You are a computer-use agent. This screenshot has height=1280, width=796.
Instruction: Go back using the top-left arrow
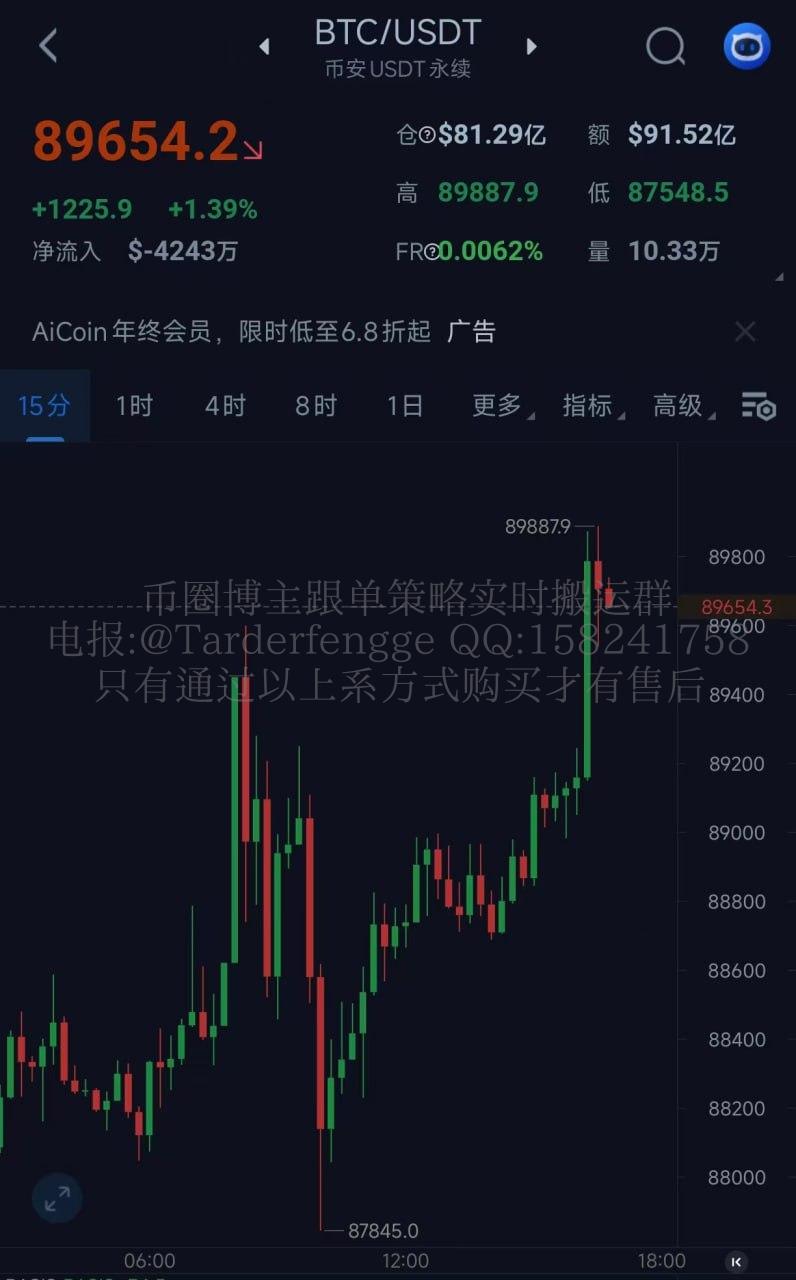click(x=48, y=45)
